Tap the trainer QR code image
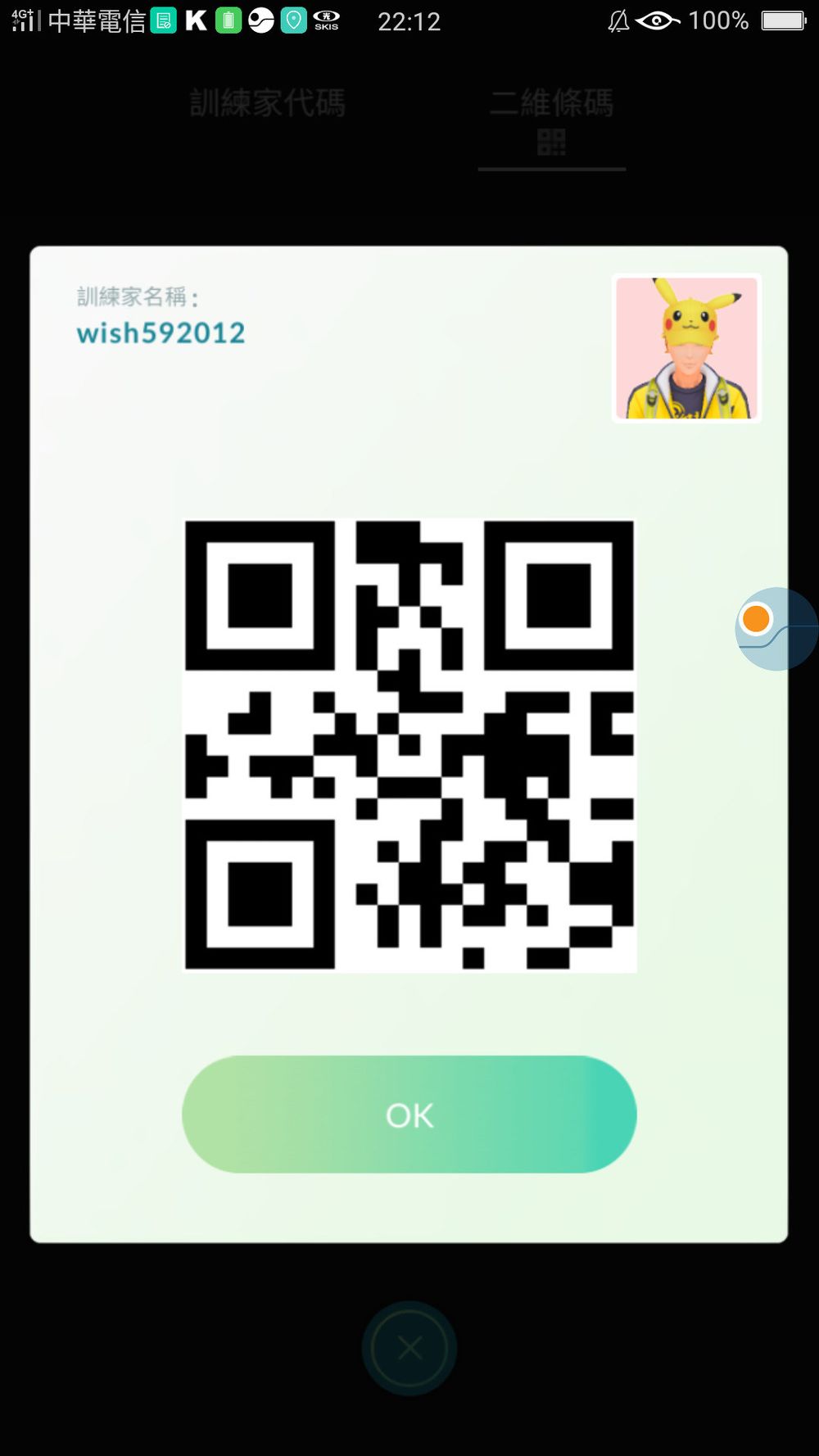819x1456 pixels. [x=409, y=744]
